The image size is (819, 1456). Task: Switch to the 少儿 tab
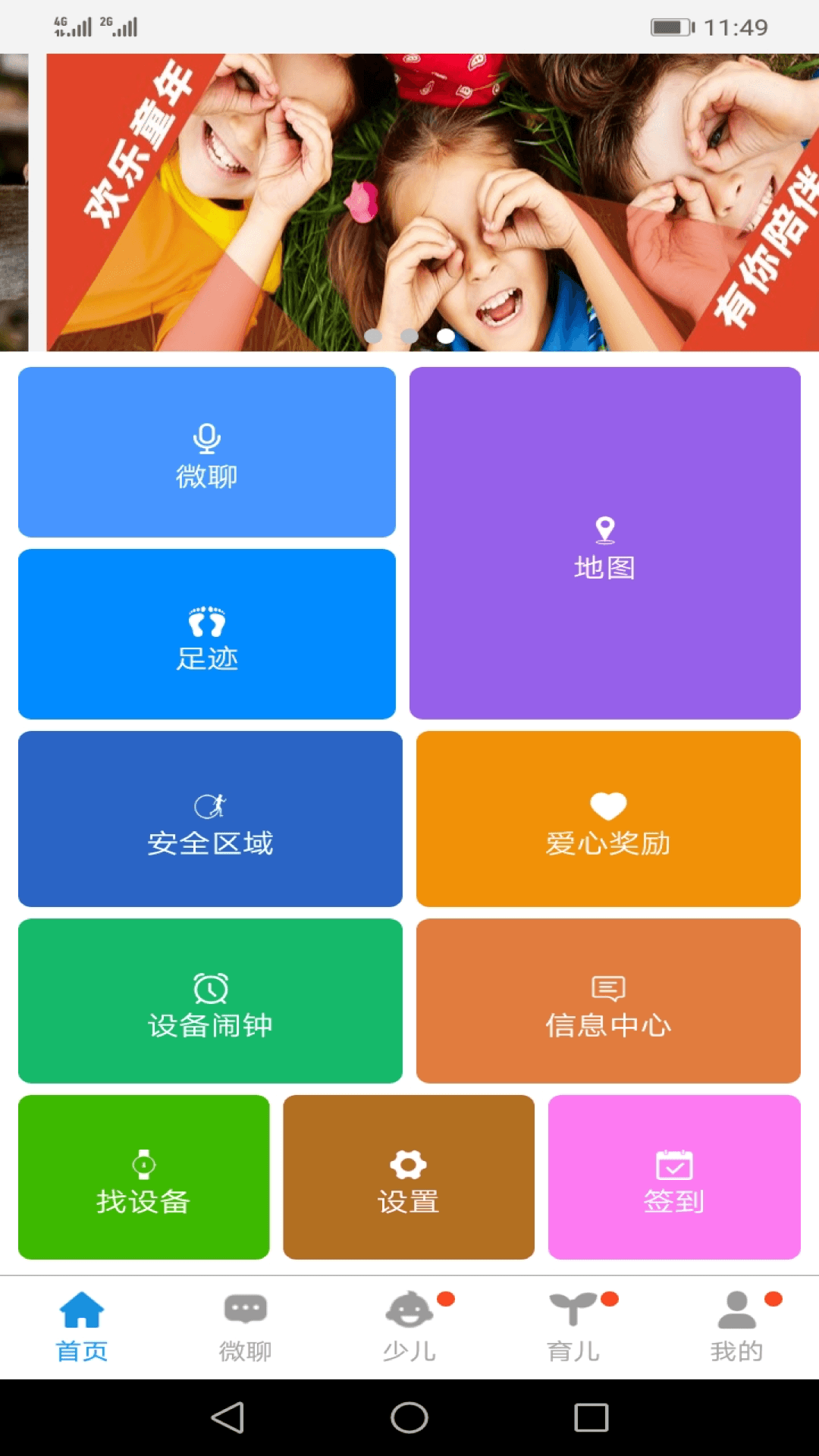[409, 1327]
